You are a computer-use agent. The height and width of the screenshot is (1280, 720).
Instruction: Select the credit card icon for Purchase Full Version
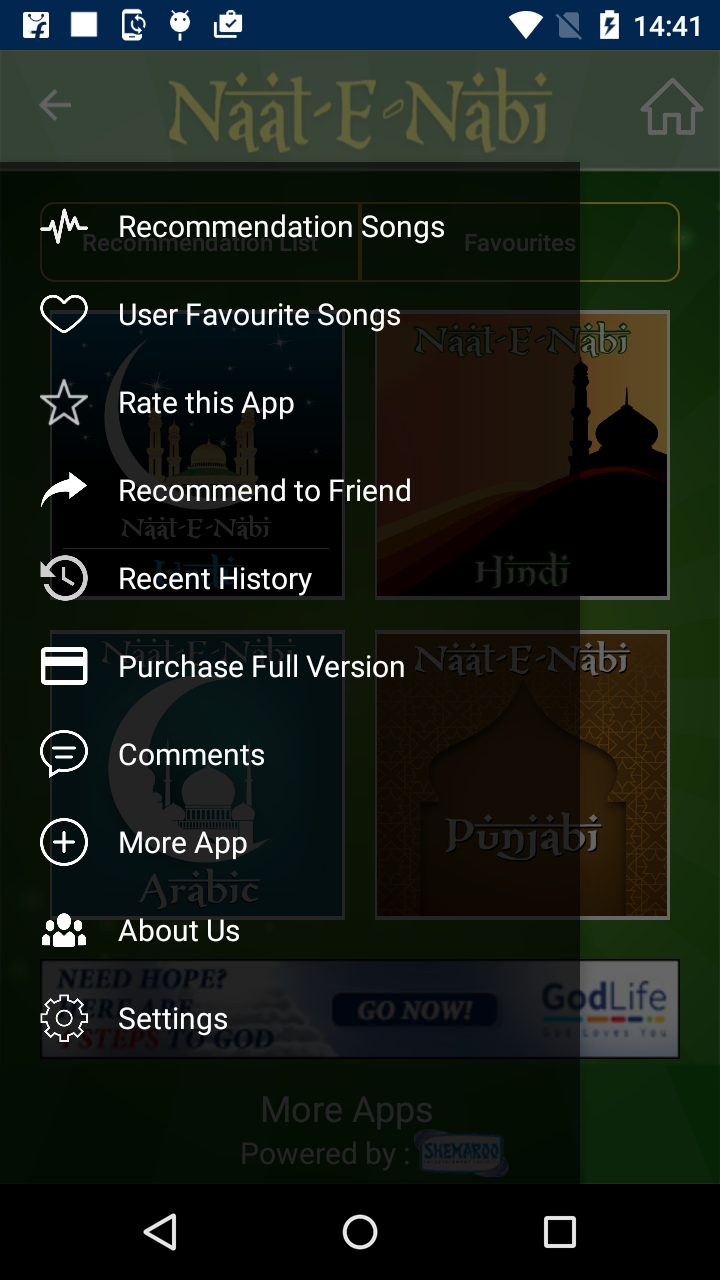(63, 665)
